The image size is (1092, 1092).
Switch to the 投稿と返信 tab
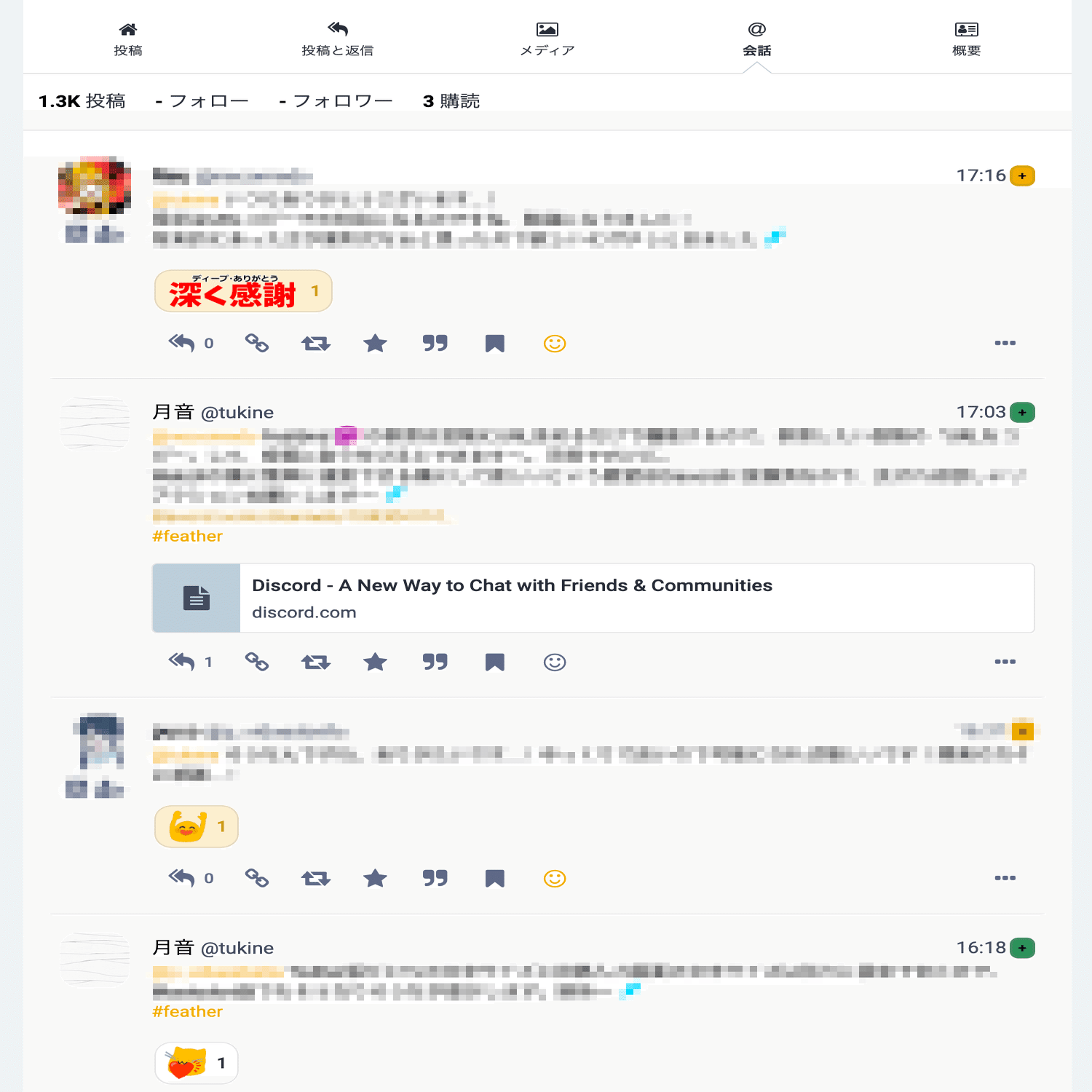click(337, 39)
